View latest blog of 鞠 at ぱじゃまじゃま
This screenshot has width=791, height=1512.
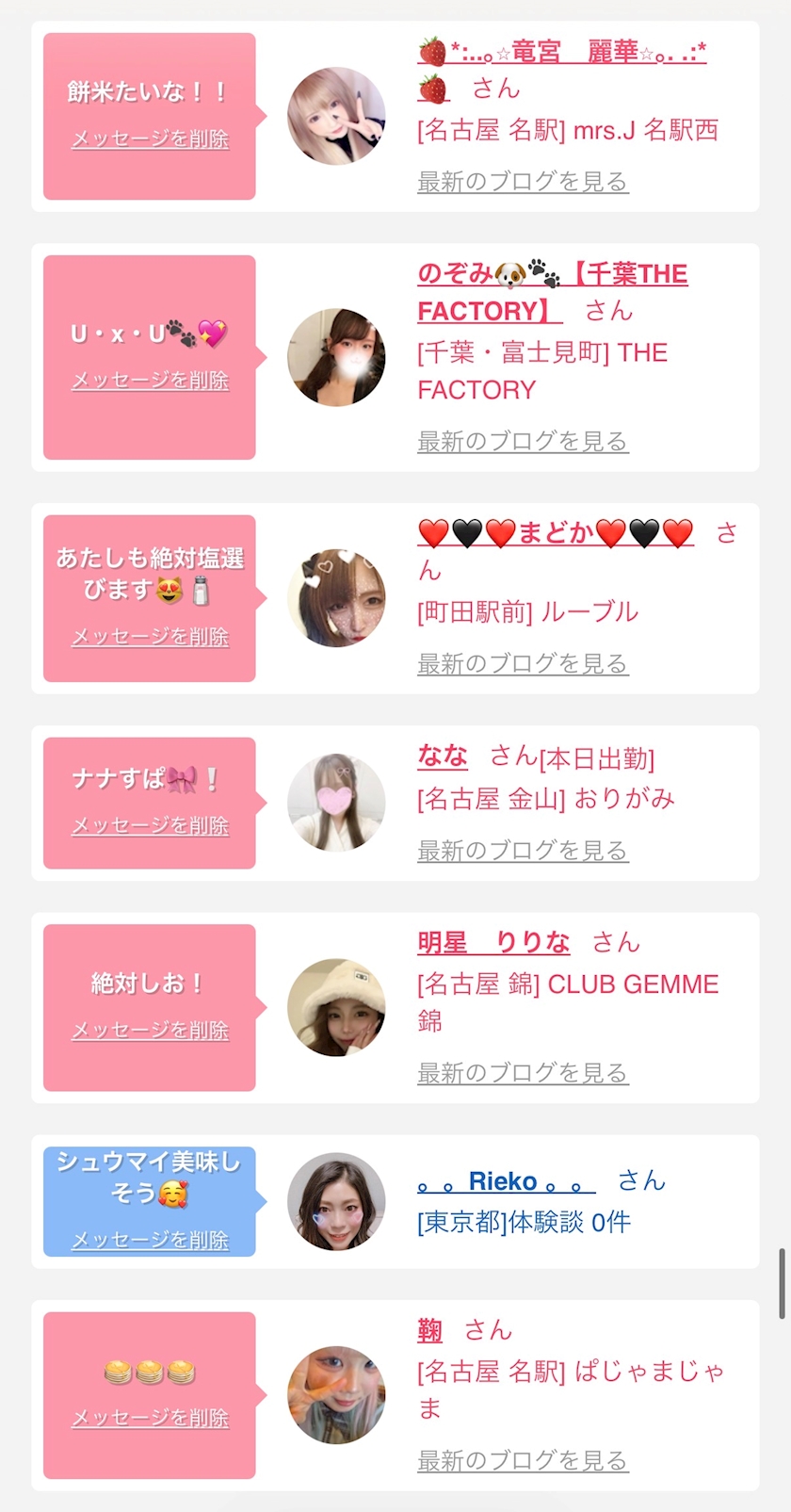click(x=523, y=1461)
